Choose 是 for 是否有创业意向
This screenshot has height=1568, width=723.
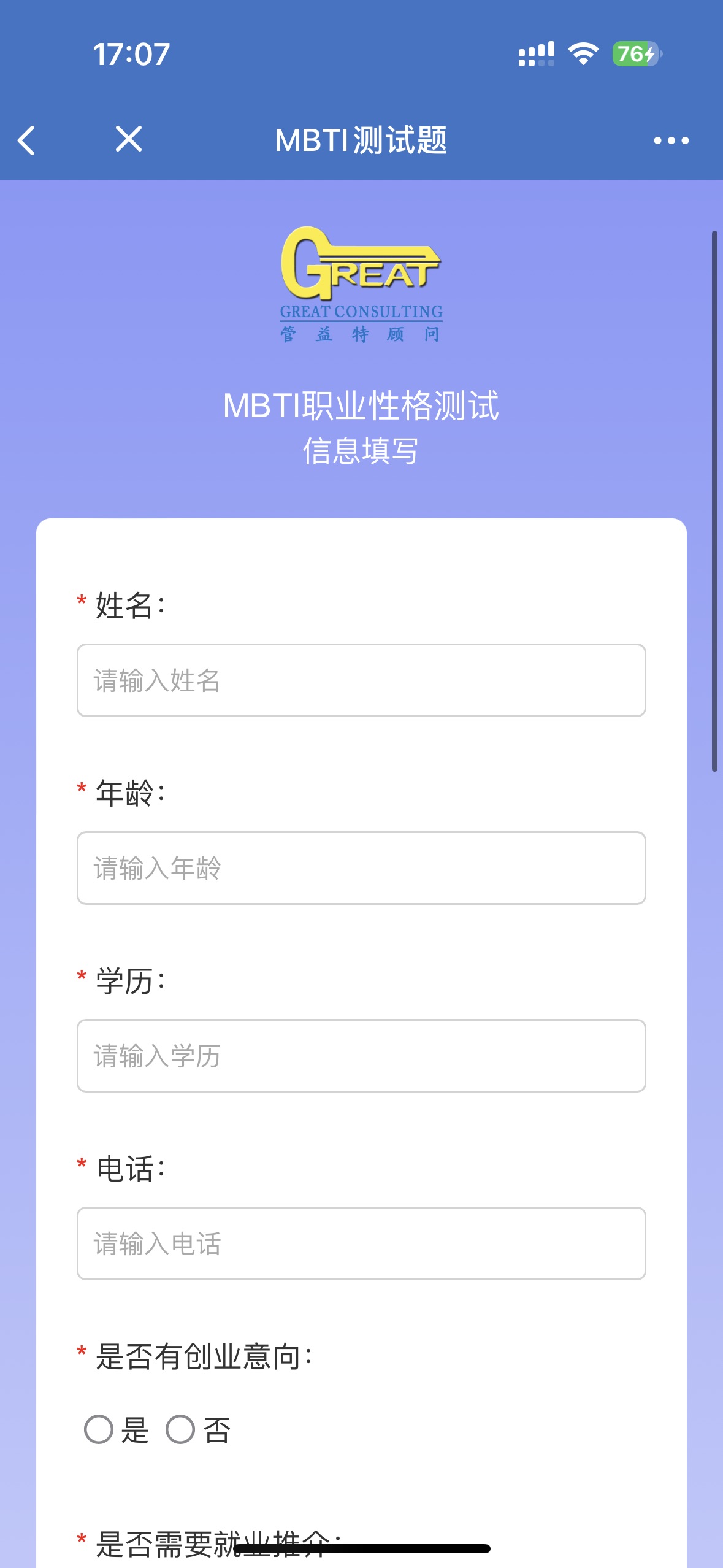[x=99, y=1430]
